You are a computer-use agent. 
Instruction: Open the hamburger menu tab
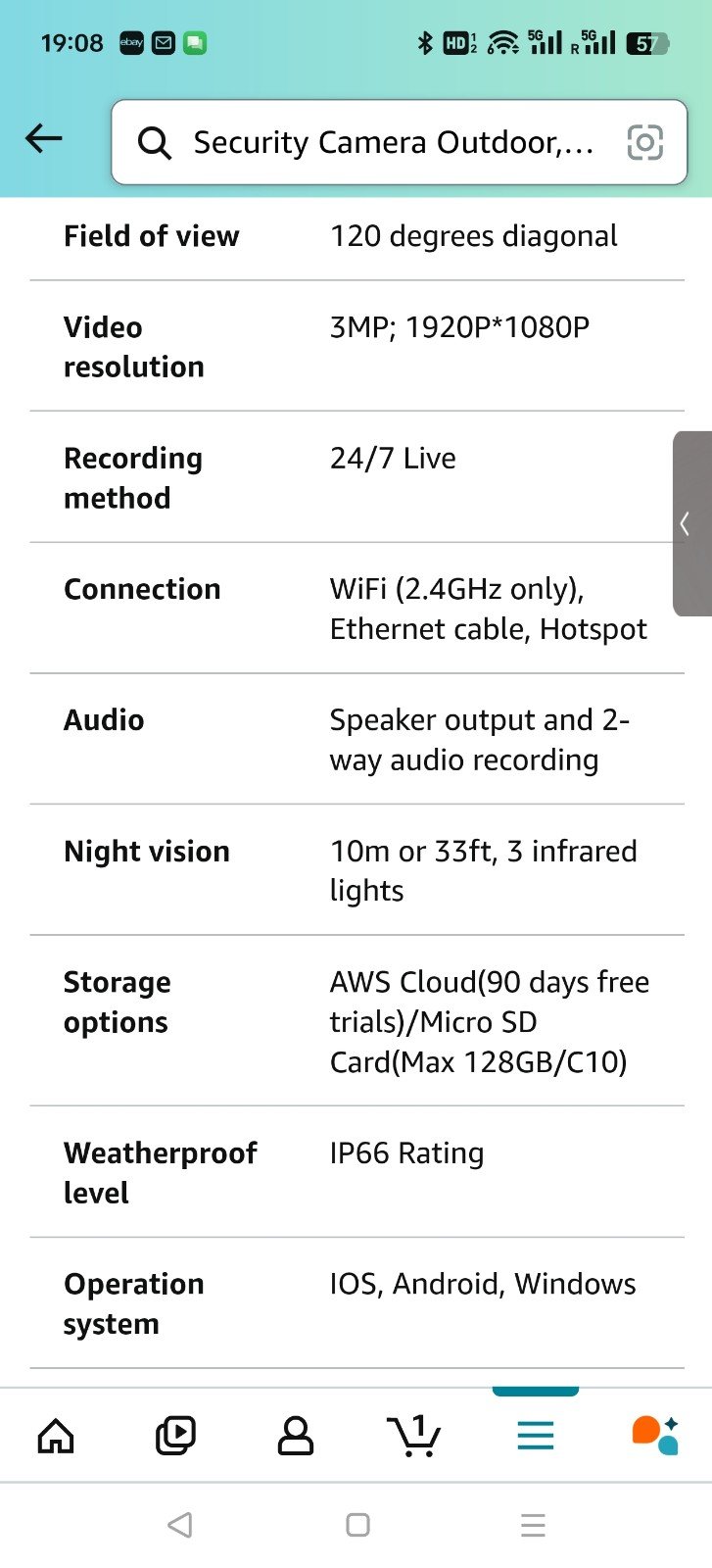pyautogui.click(x=536, y=1436)
